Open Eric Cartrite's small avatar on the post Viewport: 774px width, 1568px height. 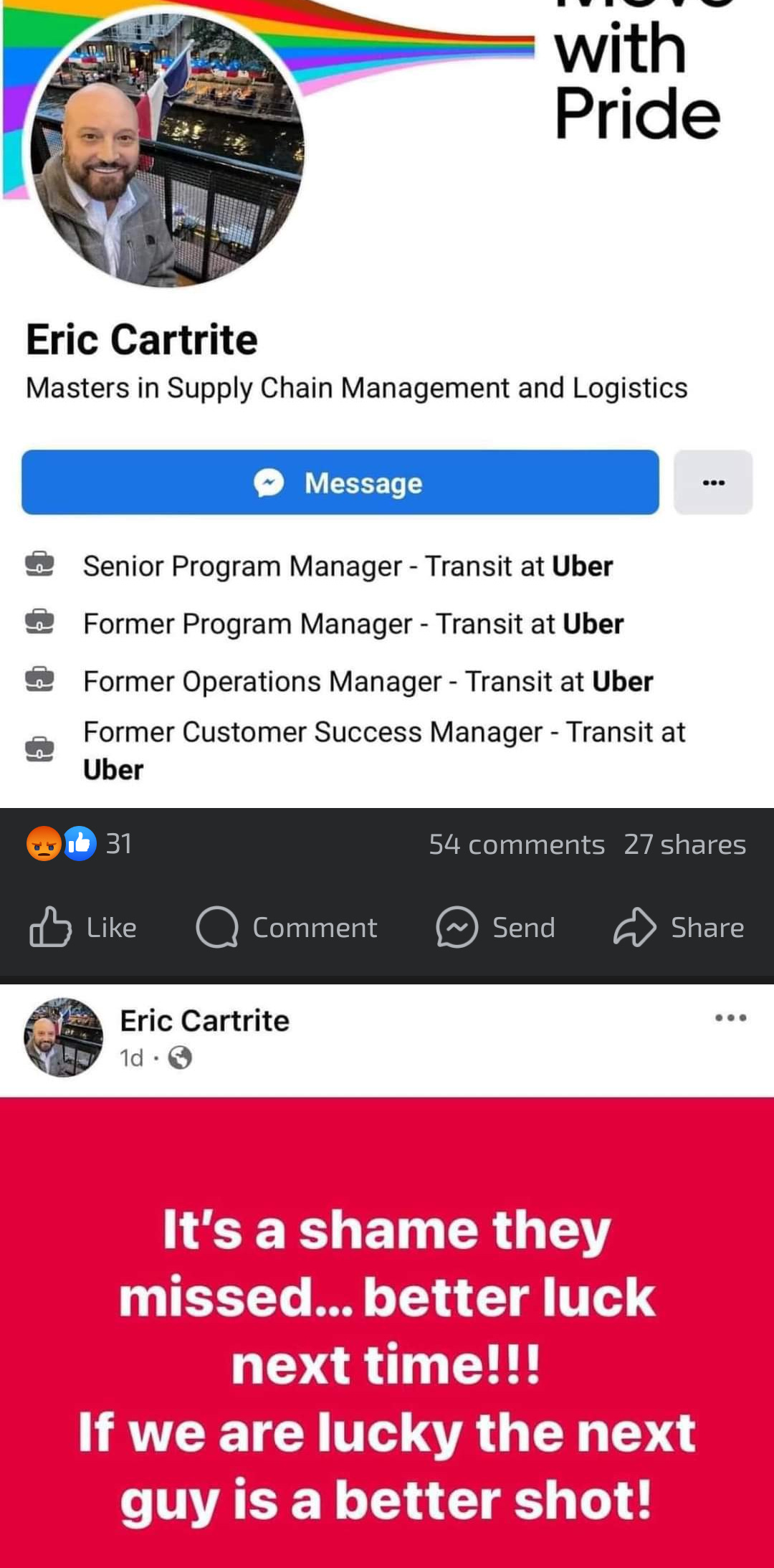(63, 1037)
